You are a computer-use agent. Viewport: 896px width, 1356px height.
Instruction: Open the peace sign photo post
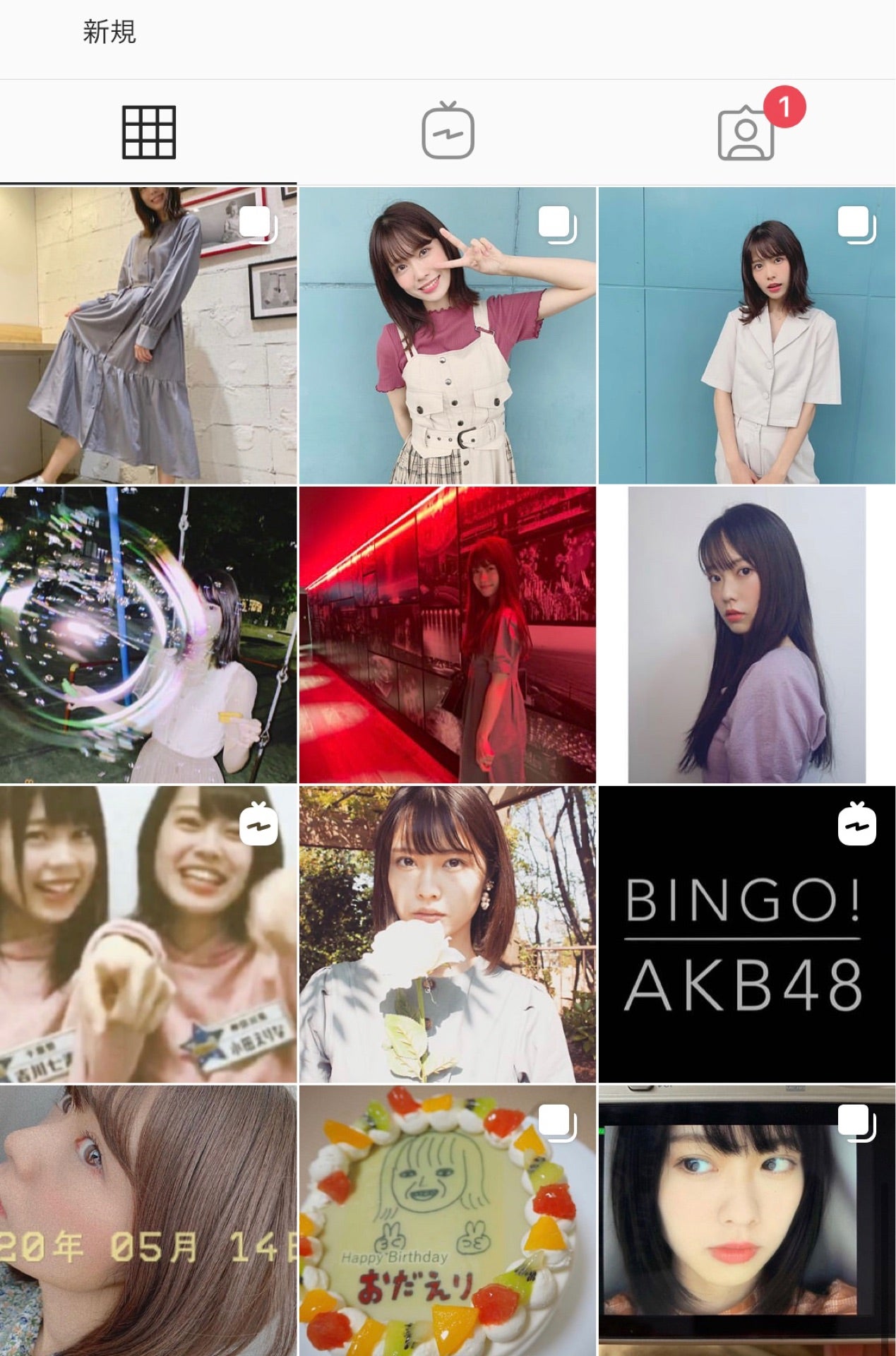point(448,335)
